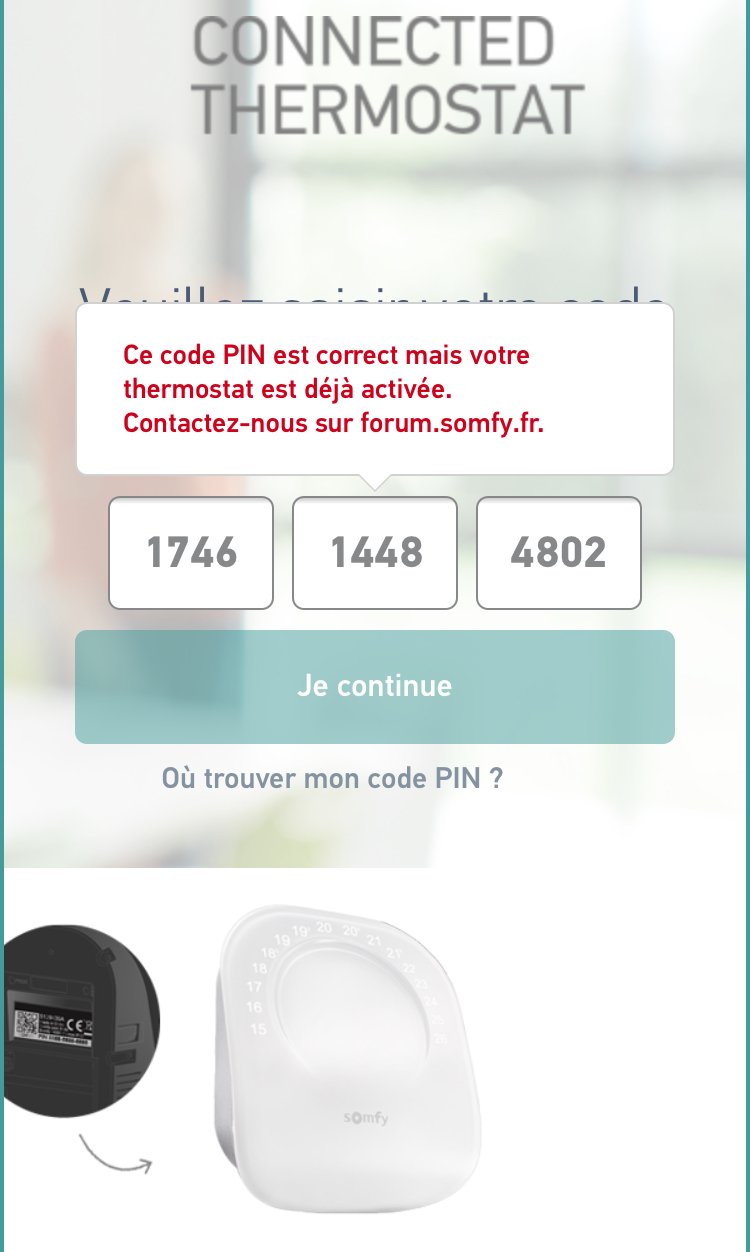Tap the 'Je continue' button
This screenshot has height=1252, width=750.
tap(375, 686)
